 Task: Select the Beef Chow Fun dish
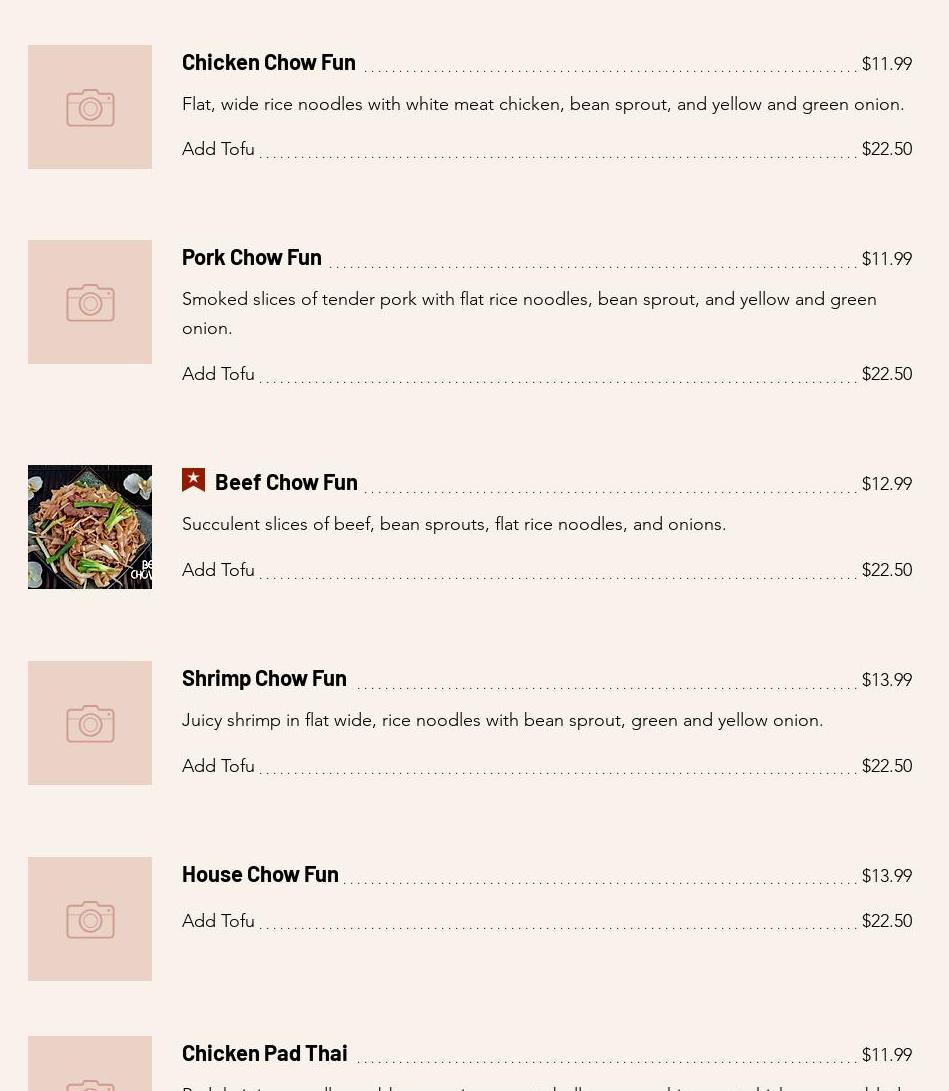coord(286,482)
